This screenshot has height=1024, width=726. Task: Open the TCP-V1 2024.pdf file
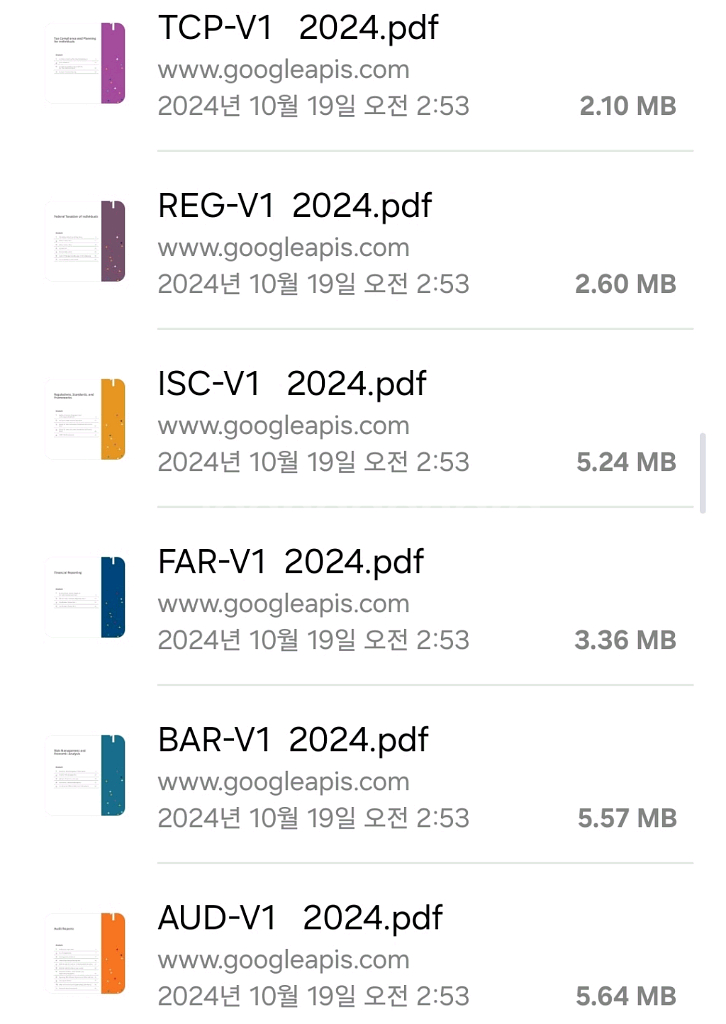tap(363, 65)
